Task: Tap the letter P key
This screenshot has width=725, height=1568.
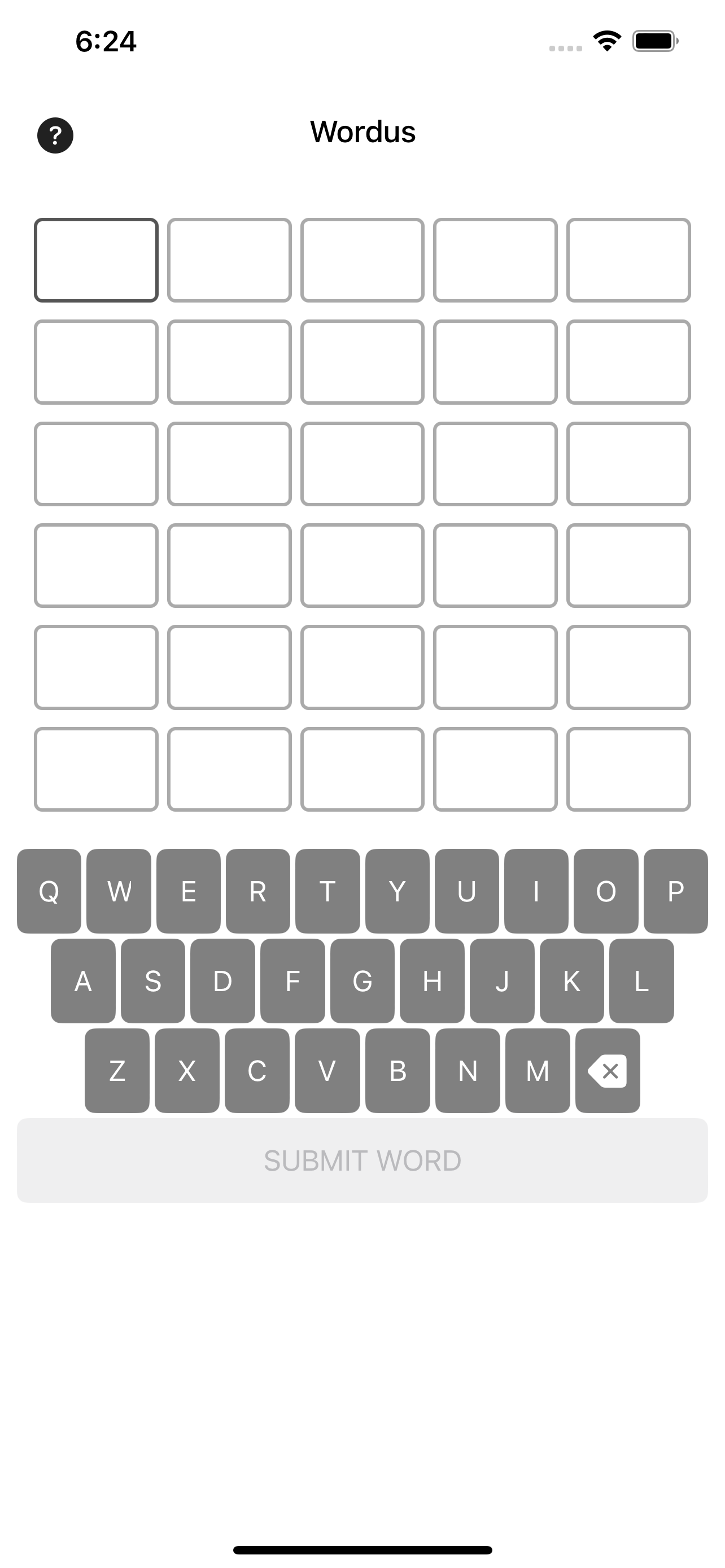Action: click(x=676, y=891)
